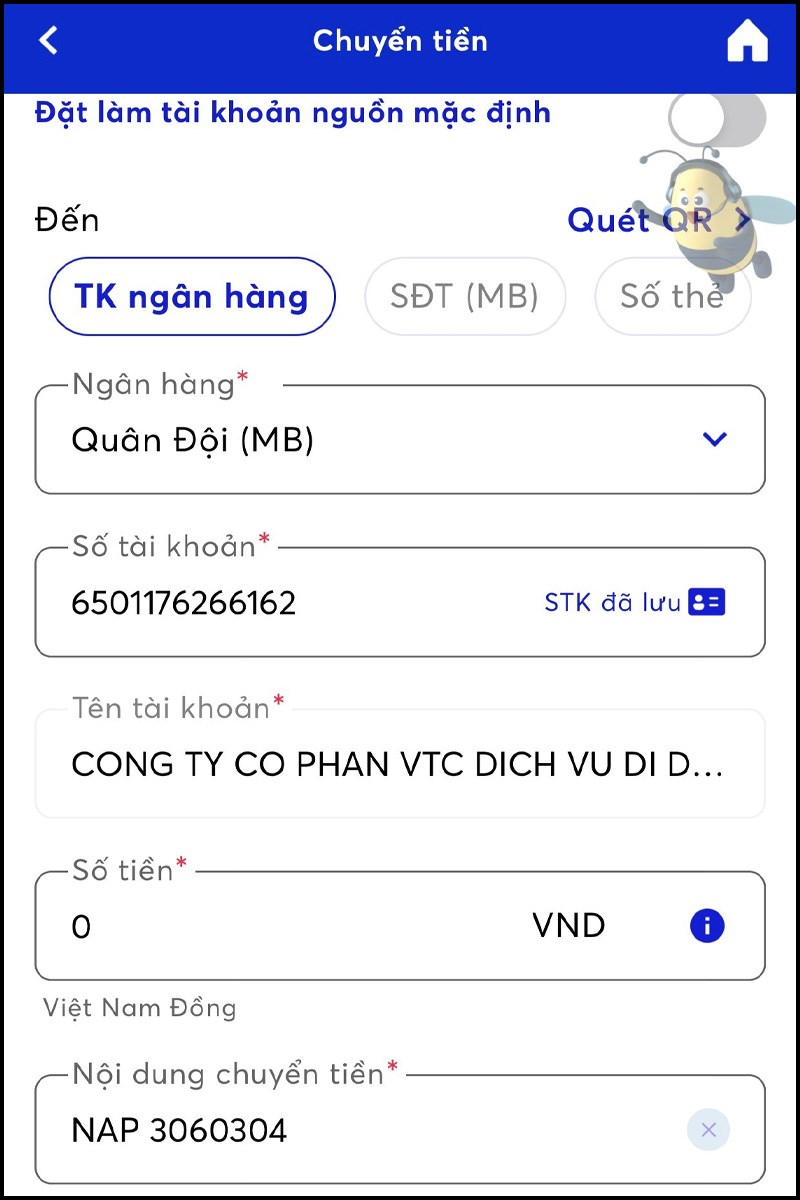Open saved accounts via the contact card icon
The width and height of the screenshot is (800, 1200).
(707, 600)
